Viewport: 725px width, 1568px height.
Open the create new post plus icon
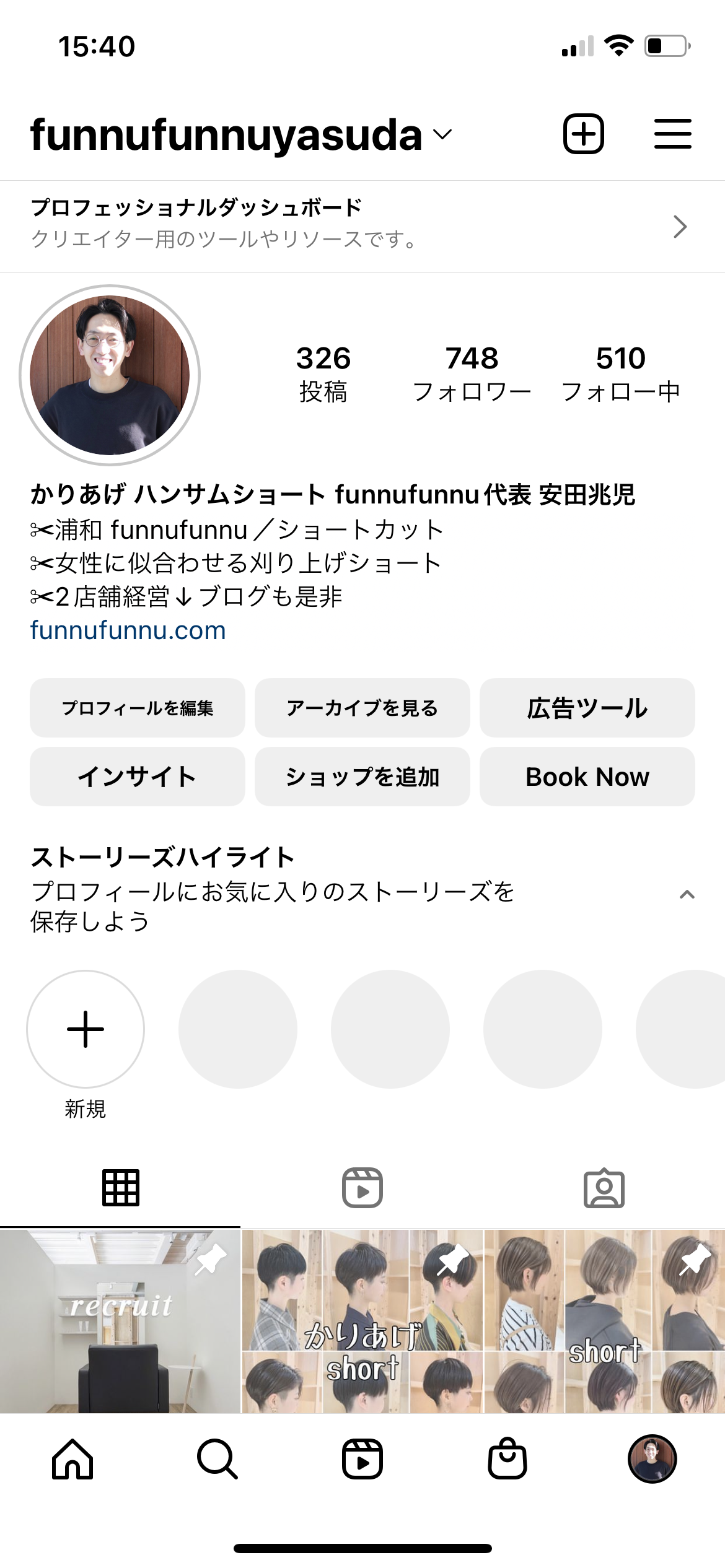coord(583,134)
